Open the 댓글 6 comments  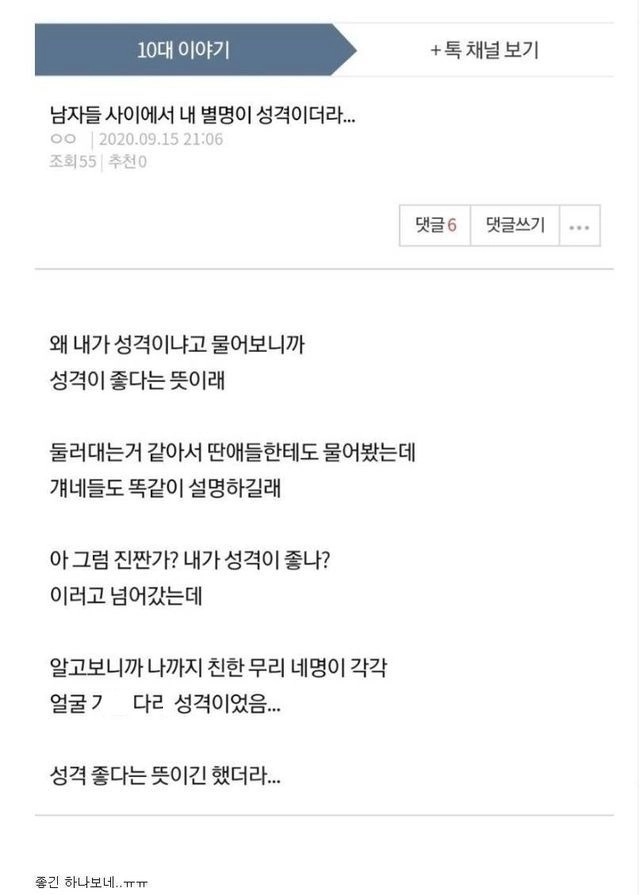click(436, 226)
